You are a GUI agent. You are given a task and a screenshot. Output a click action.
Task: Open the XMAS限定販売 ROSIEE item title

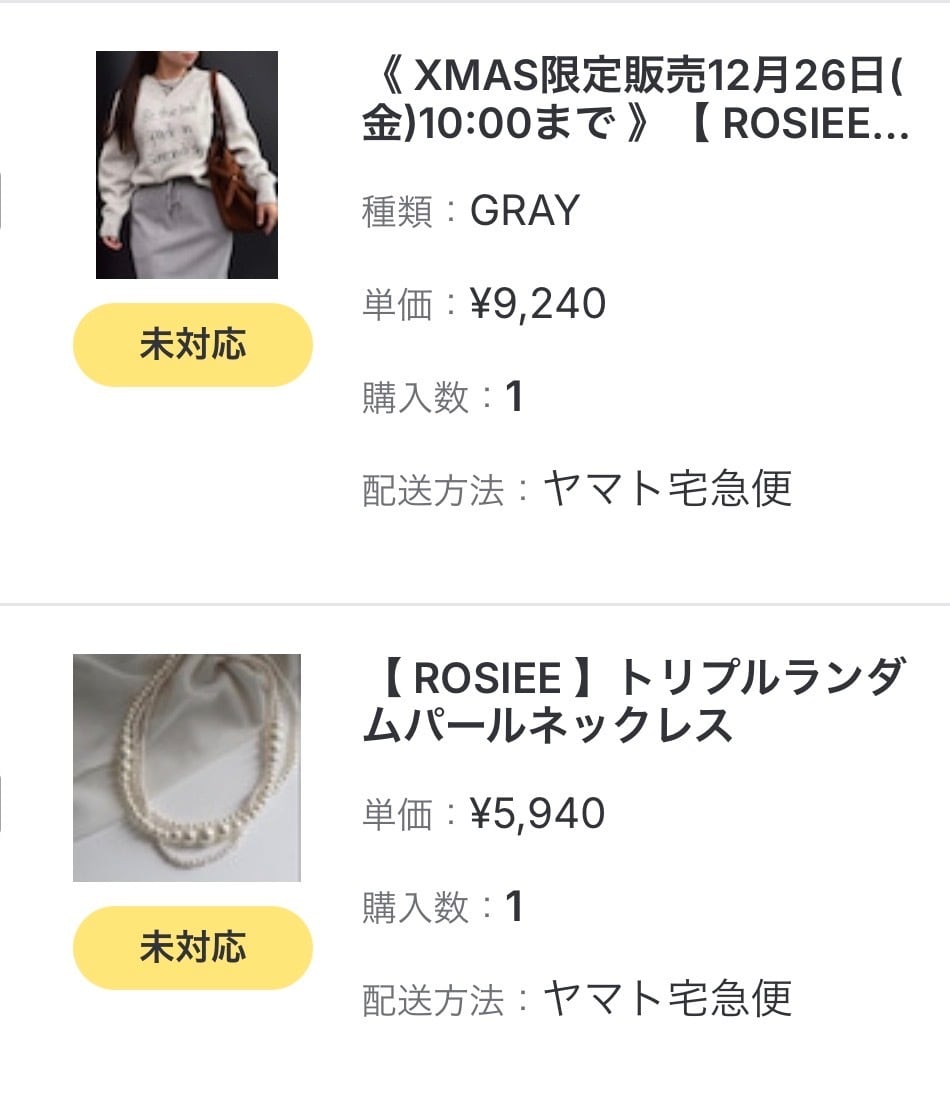tap(635, 99)
